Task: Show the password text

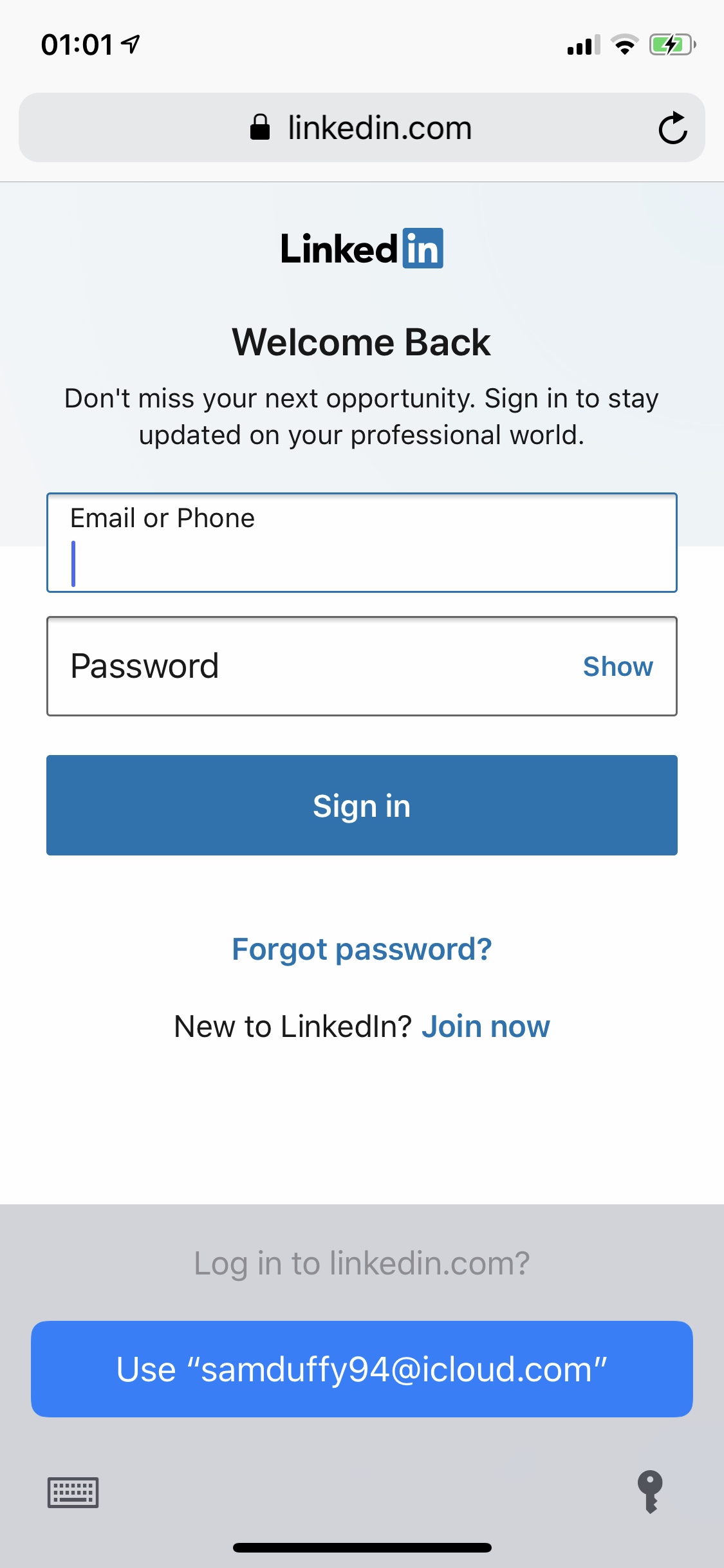Action: [618, 666]
